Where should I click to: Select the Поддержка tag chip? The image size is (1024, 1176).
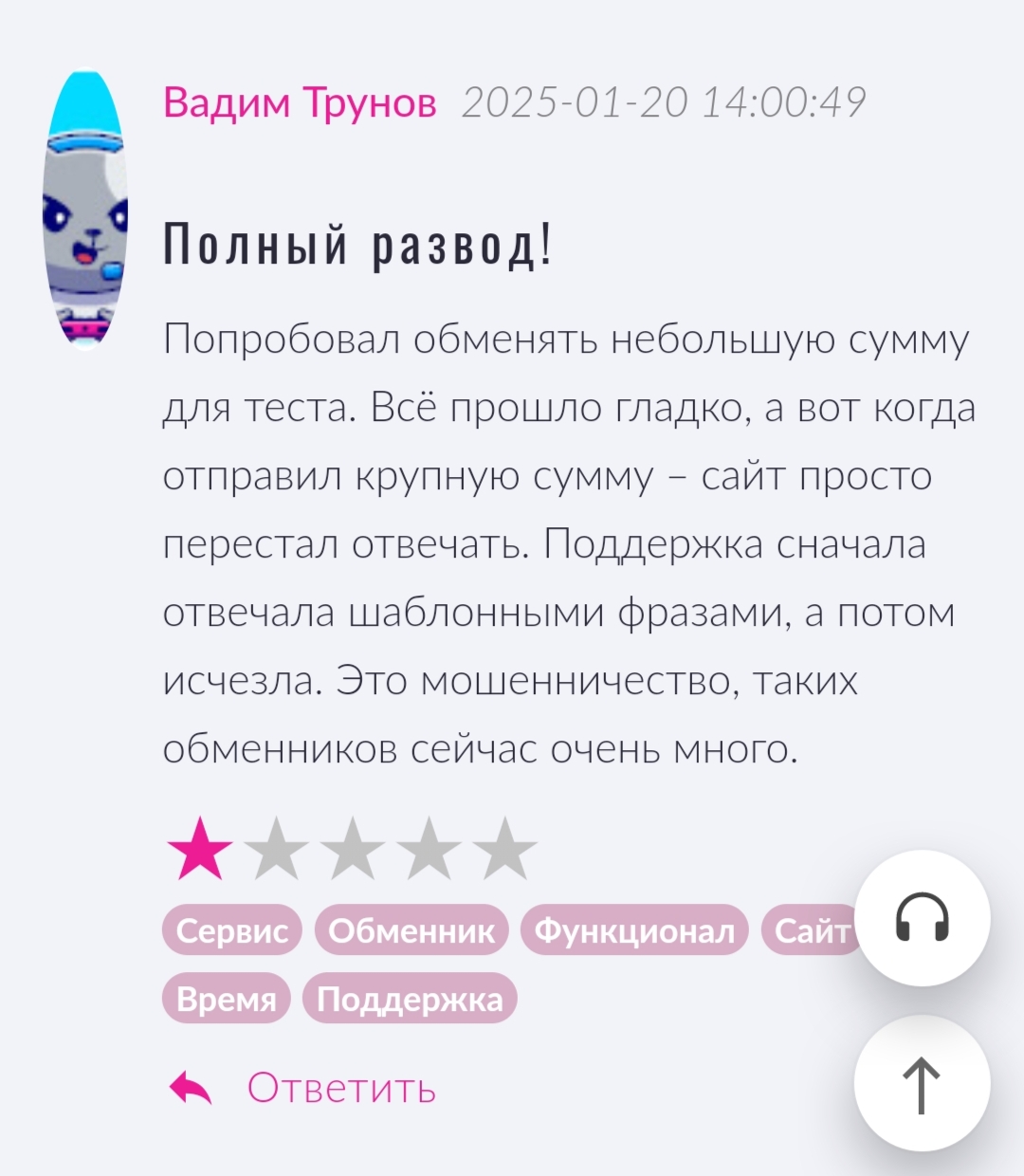tap(410, 999)
